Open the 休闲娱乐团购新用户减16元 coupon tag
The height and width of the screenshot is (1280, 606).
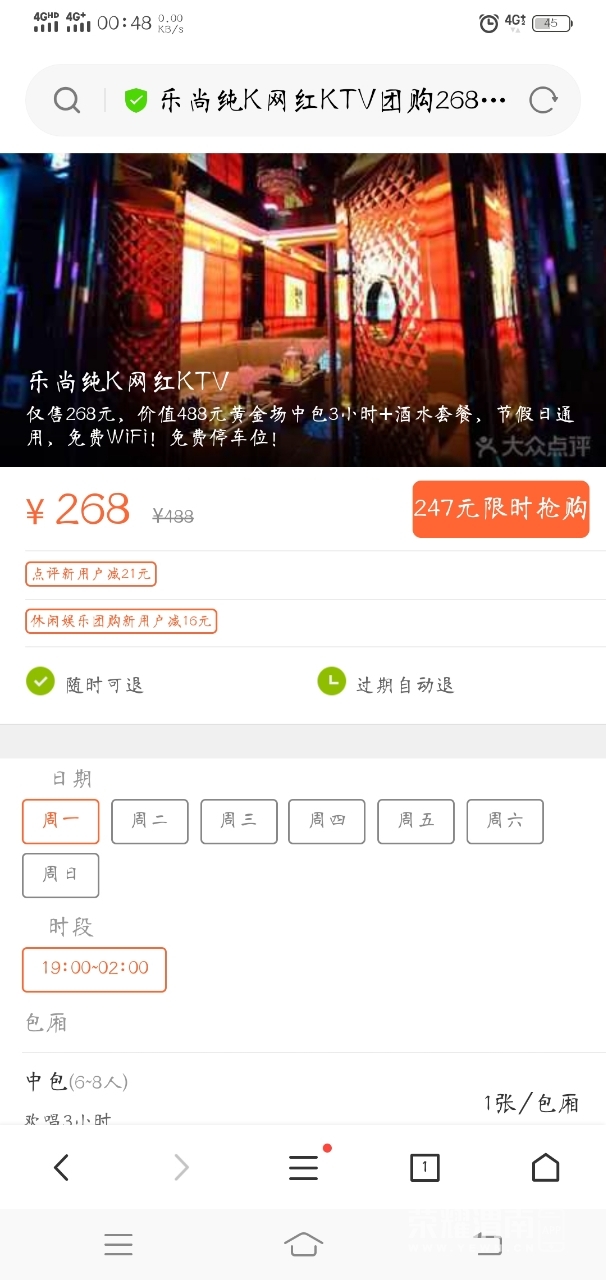point(121,621)
